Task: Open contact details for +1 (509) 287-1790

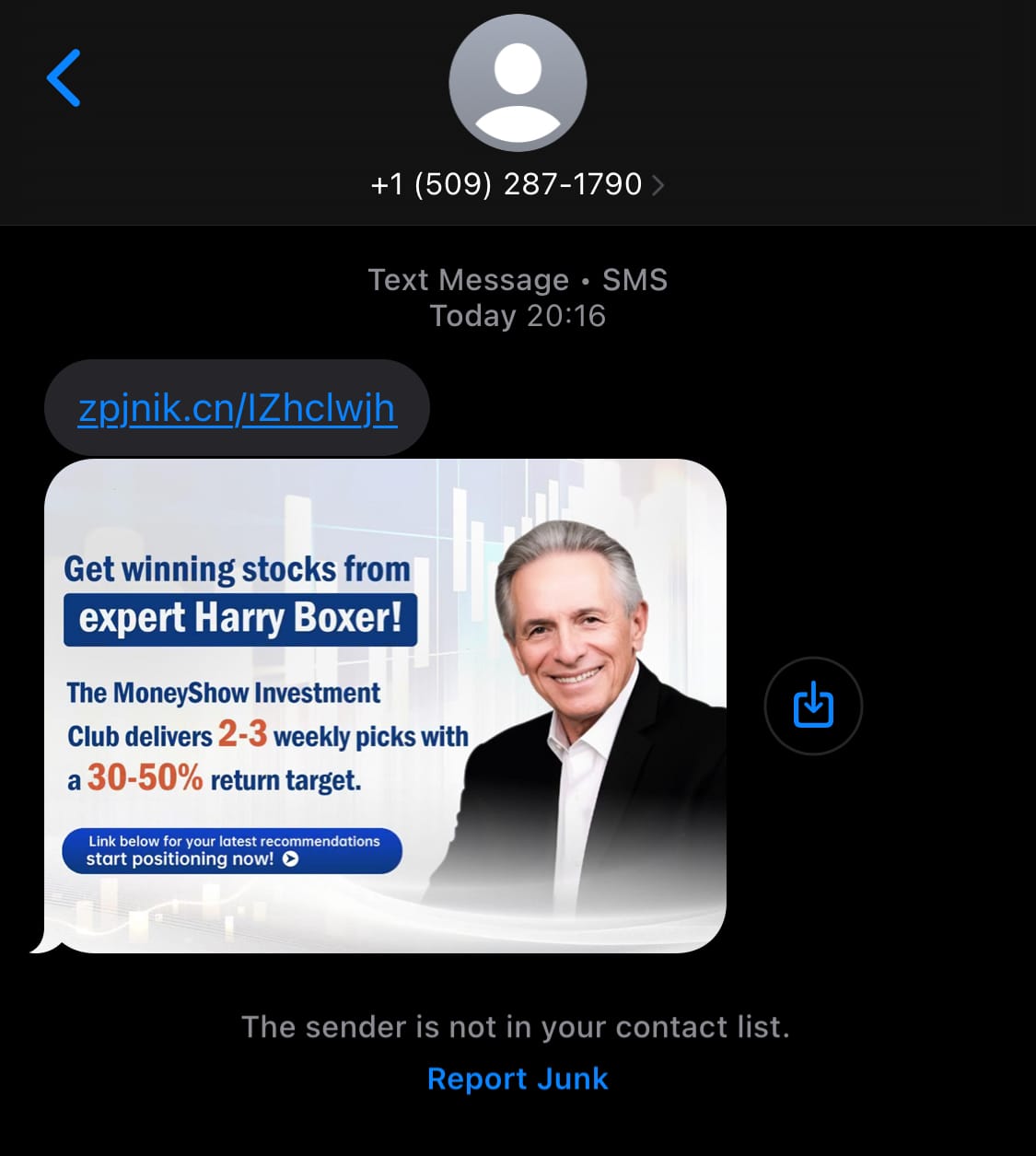Action: pos(517,184)
